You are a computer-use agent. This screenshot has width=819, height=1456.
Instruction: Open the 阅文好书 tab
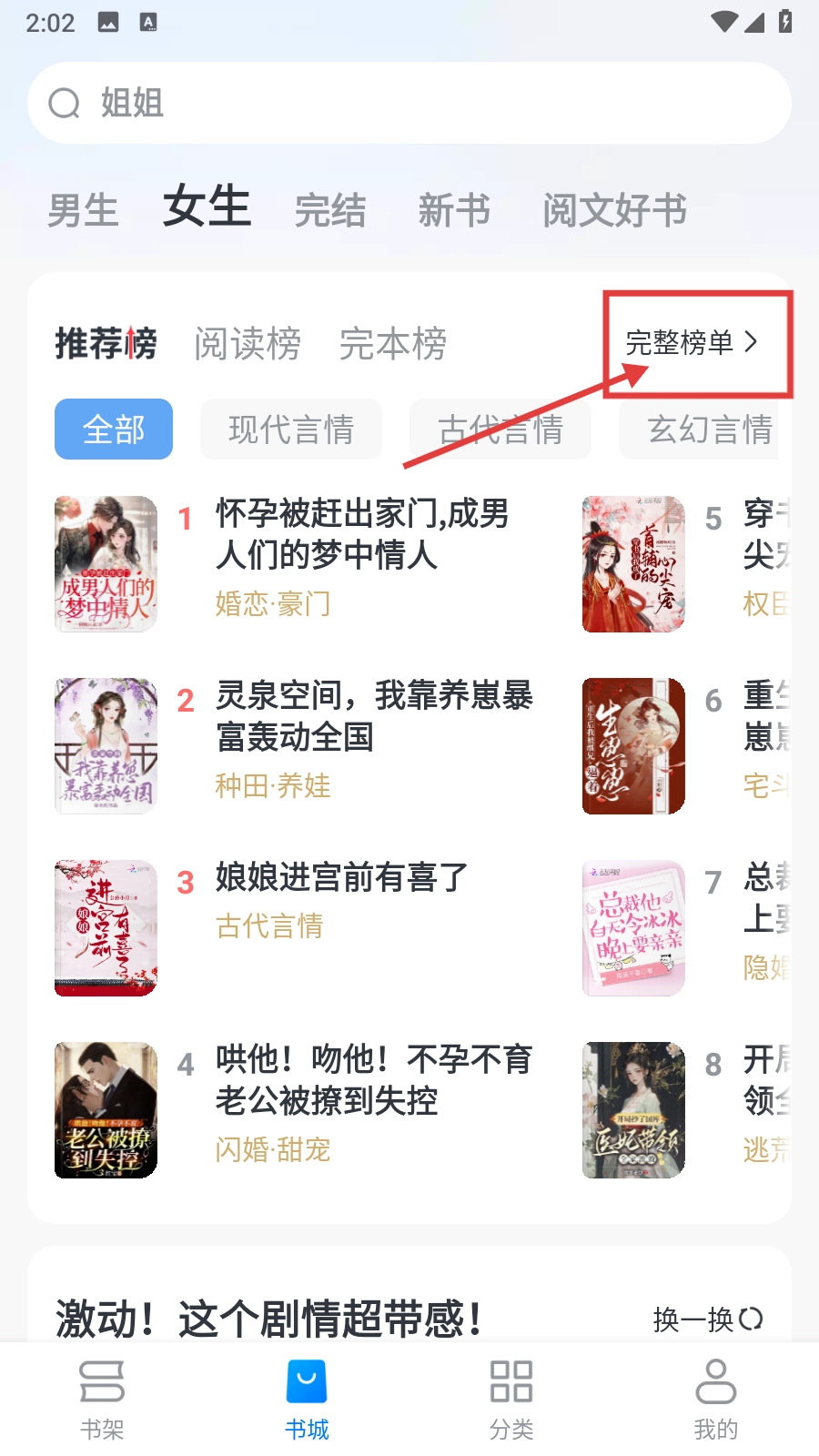(614, 211)
